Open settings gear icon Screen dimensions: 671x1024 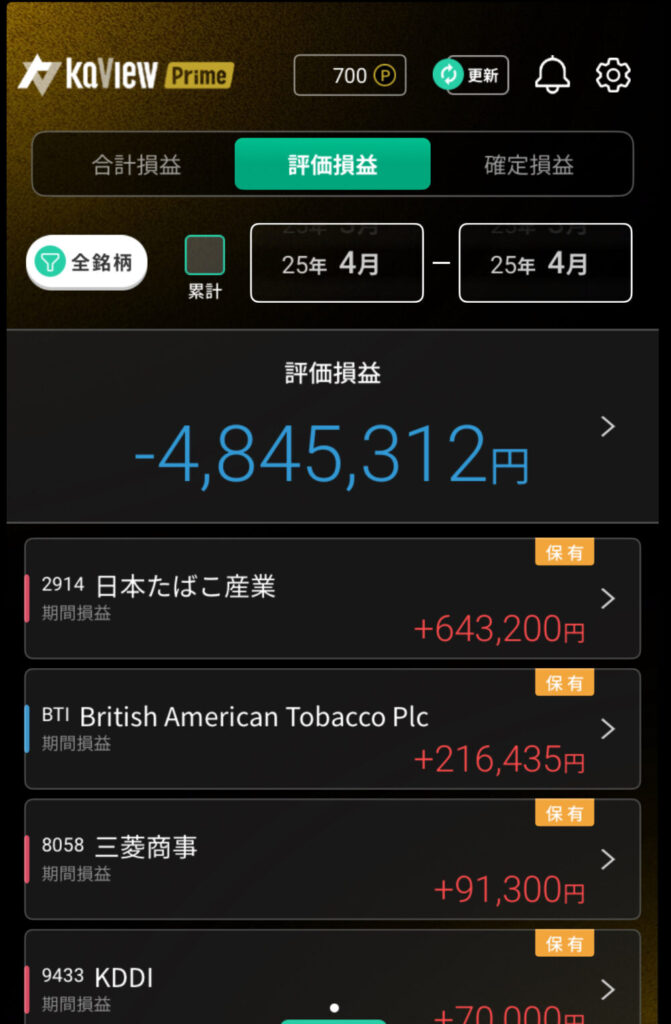613,75
